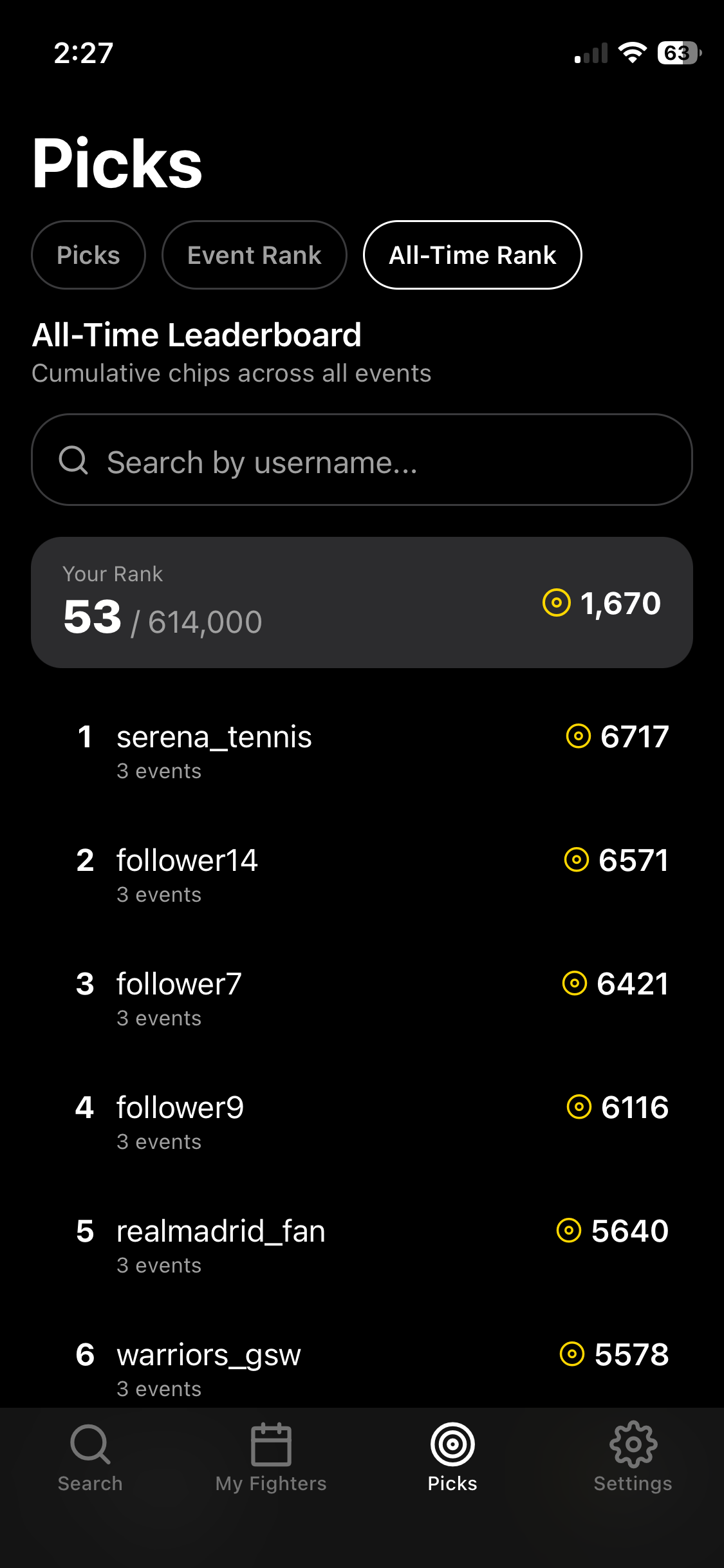724x1568 pixels.
Task: Tap the chip coin icon next to 1,670
Action: click(x=556, y=603)
